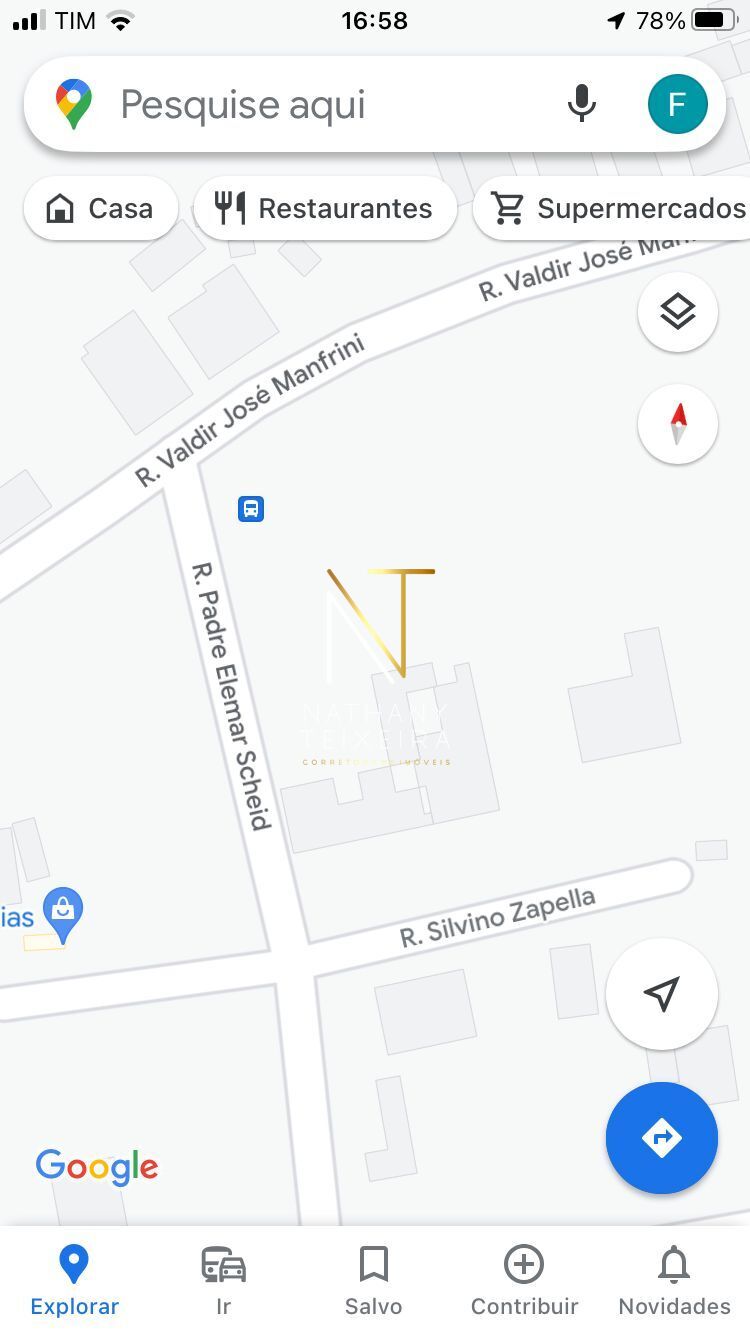This screenshot has width=750, height=1334.
Task: Open the shop pin on the map
Action: [63, 912]
